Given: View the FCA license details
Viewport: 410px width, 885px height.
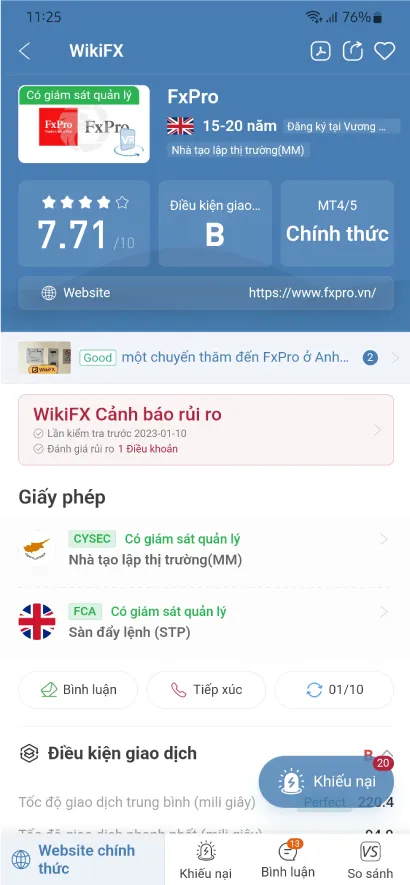Looking at the screenshot, I should click(206, 621).
